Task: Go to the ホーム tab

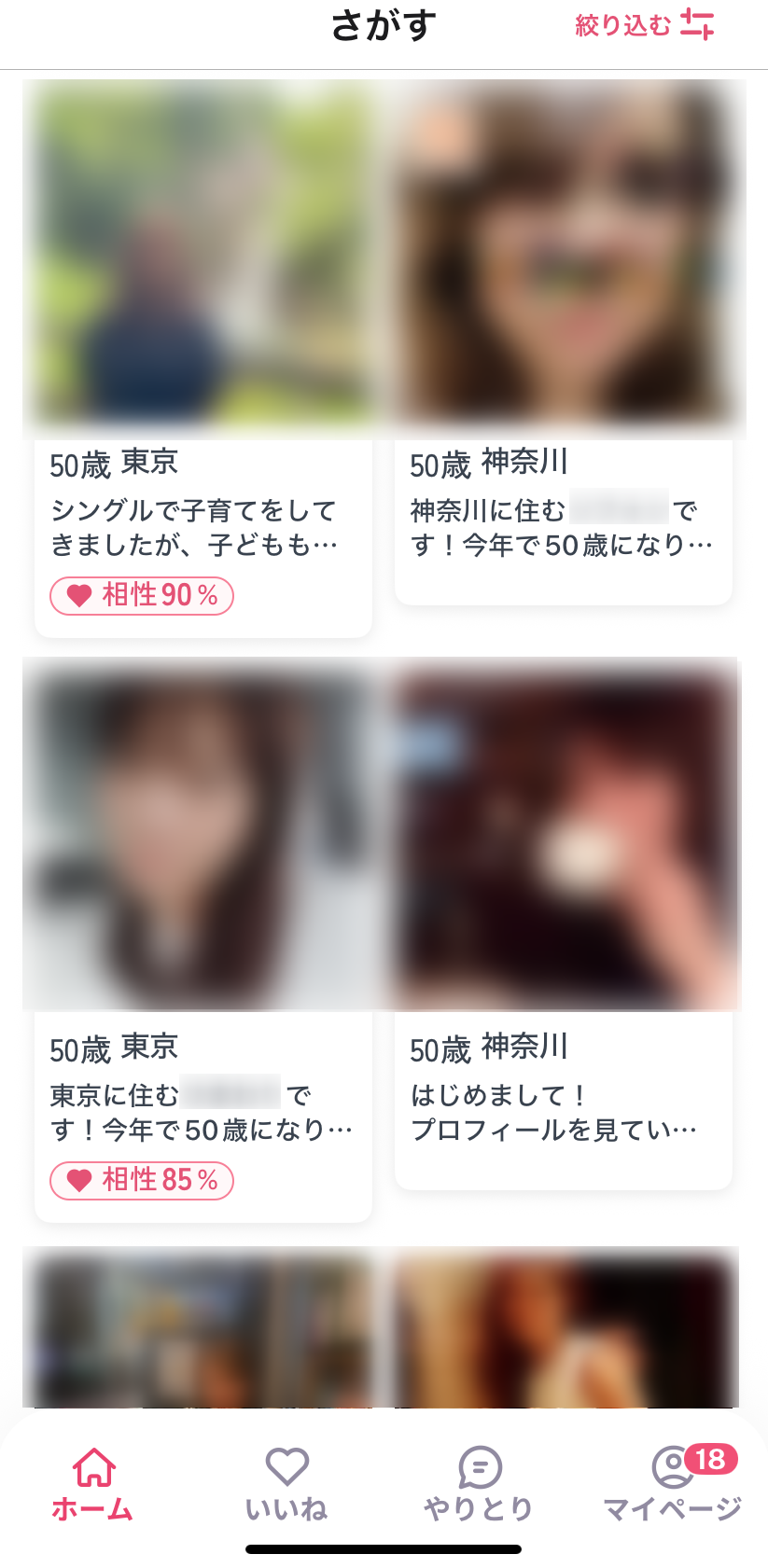Action: 93,1483
